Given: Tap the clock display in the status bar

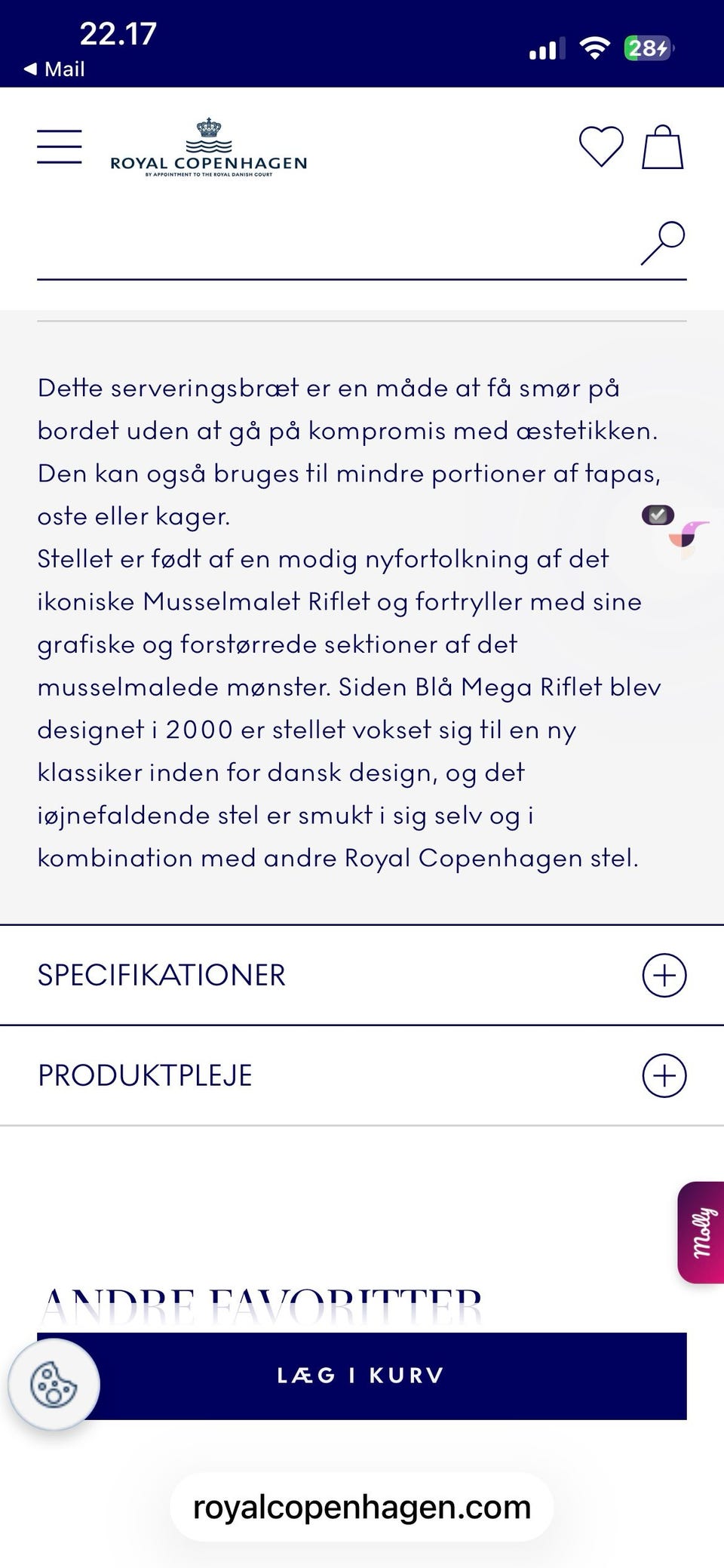Looking at the screenshot, I should coord(118,32).
